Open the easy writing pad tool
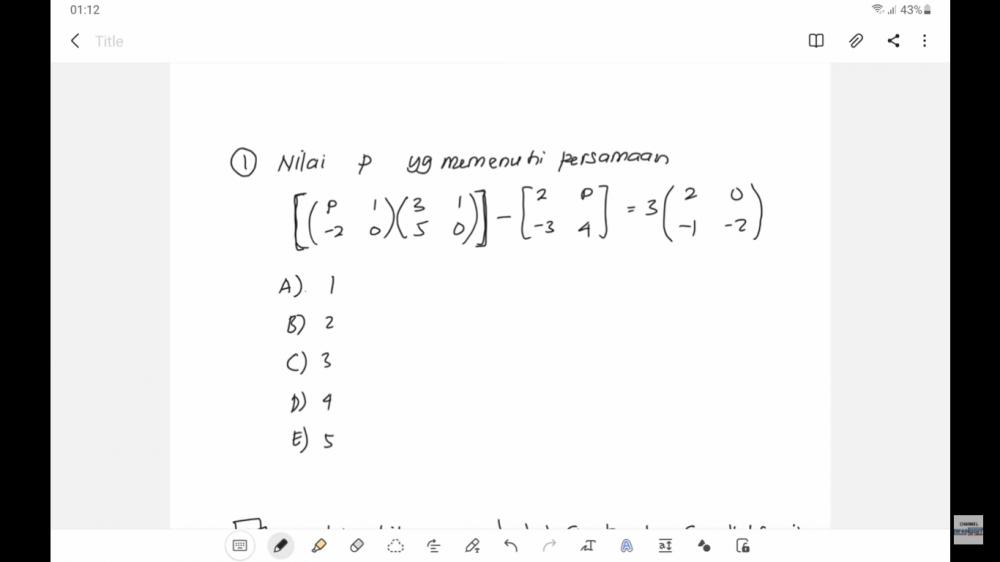 [x=665, y=546]
